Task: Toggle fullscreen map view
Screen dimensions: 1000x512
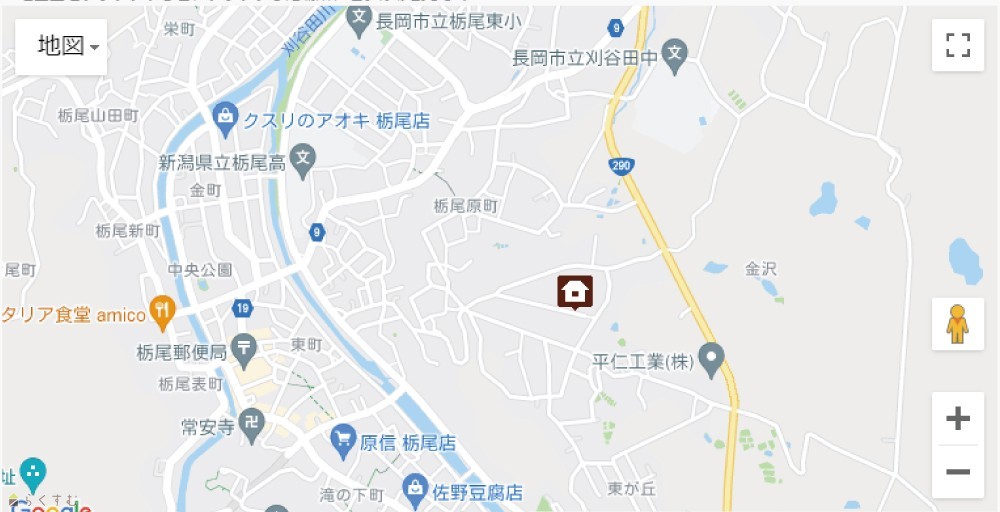Action: point(958,45)
